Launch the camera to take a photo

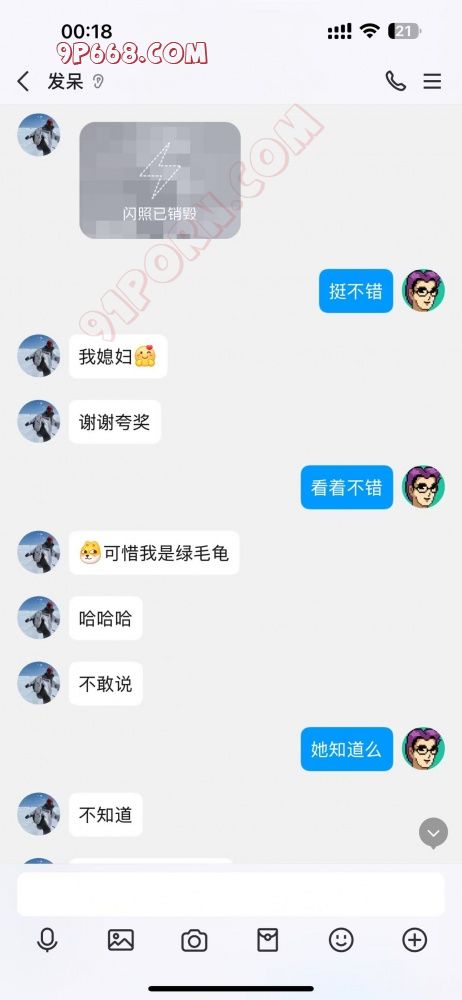(x=194, y=941)
